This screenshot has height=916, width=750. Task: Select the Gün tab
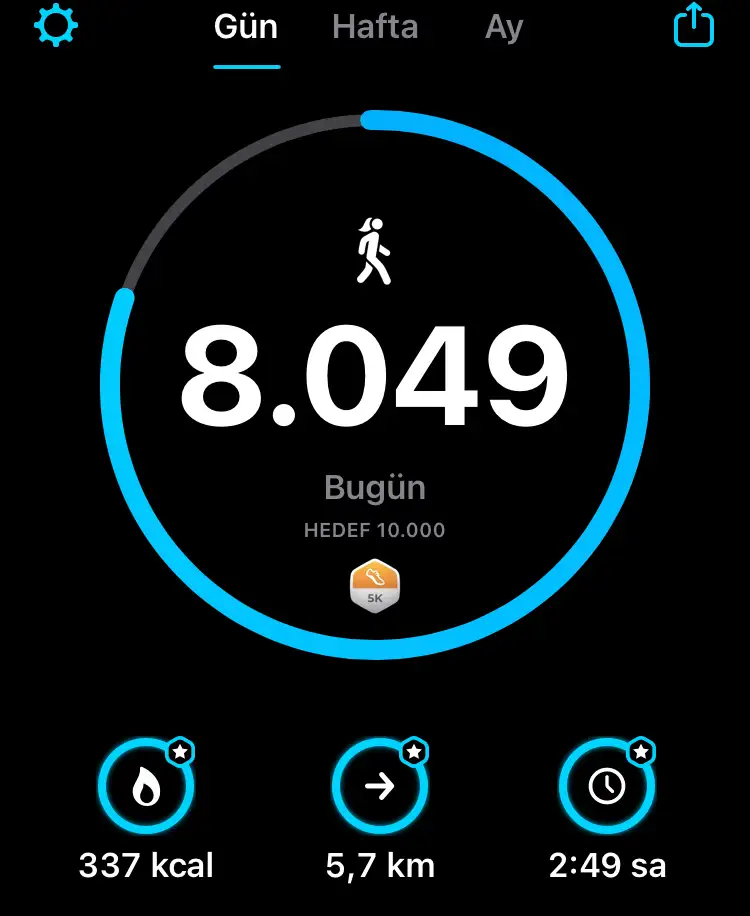pyautogui.click(x=246, y=28)
